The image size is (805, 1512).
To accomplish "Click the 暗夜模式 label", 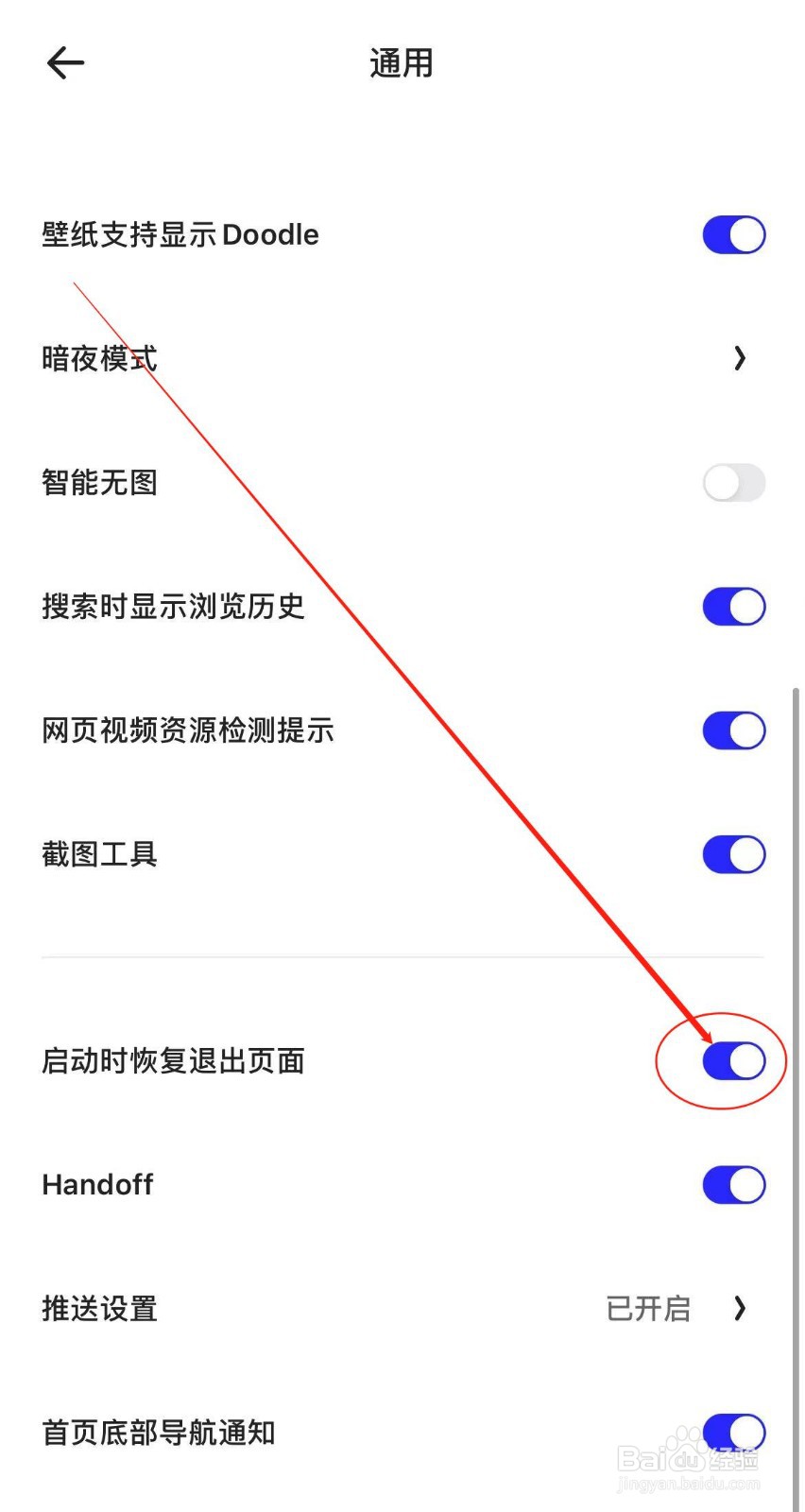I will [100, 358].
